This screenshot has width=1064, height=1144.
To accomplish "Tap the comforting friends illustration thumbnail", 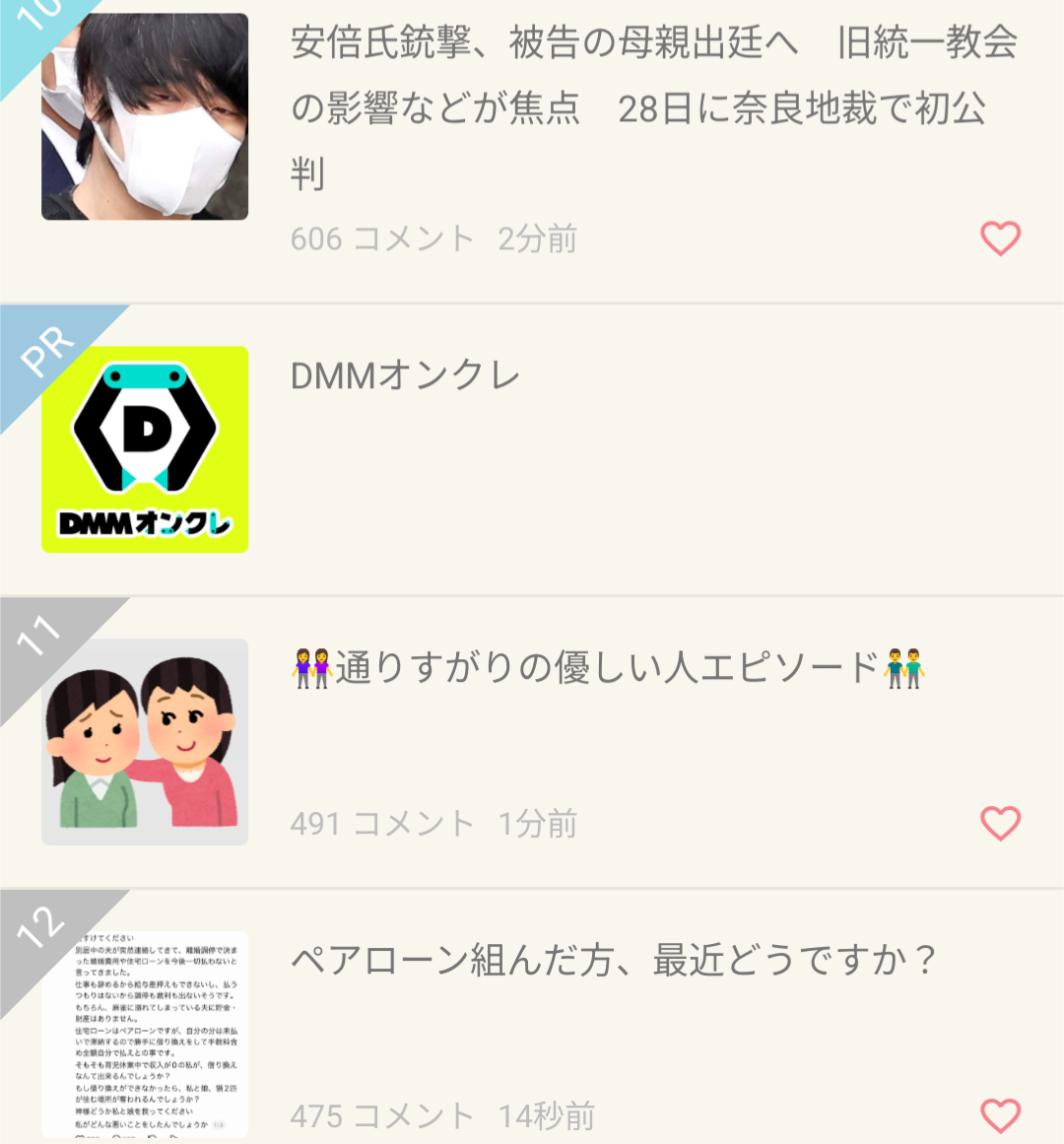I will [x=145, y=742].
